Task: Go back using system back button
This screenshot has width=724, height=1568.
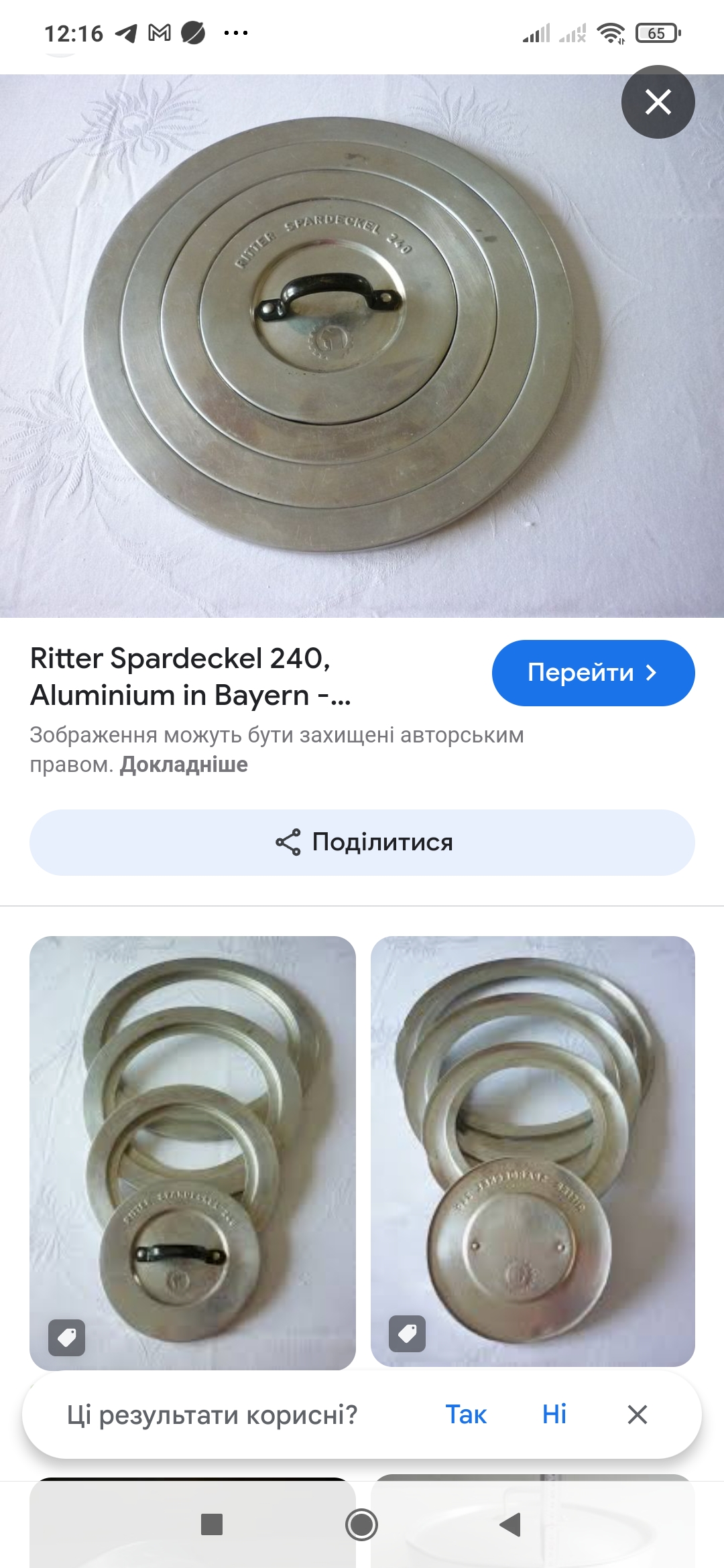Action: (510, 1524)
